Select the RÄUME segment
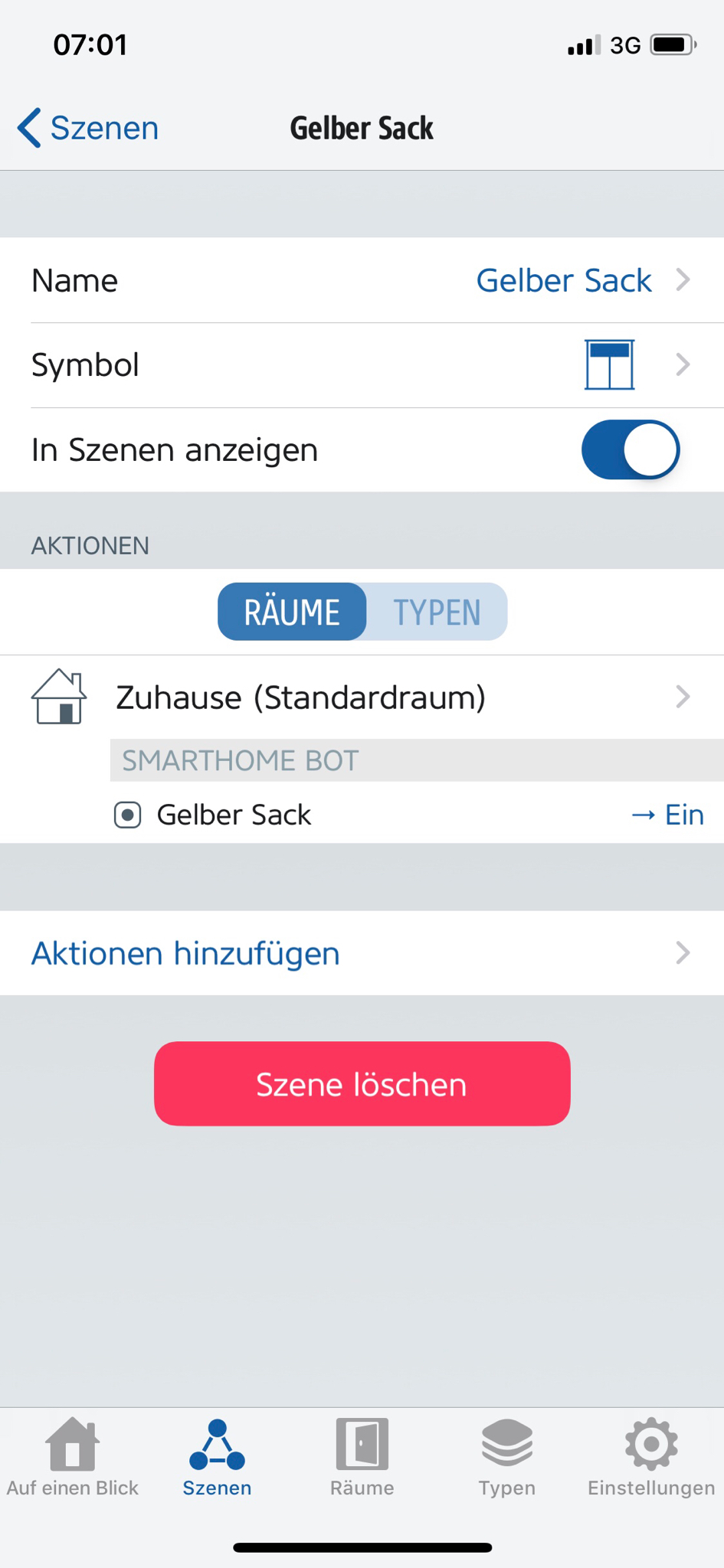The width and height of the screenshot is (724, 1568). (x=292, y=612)
